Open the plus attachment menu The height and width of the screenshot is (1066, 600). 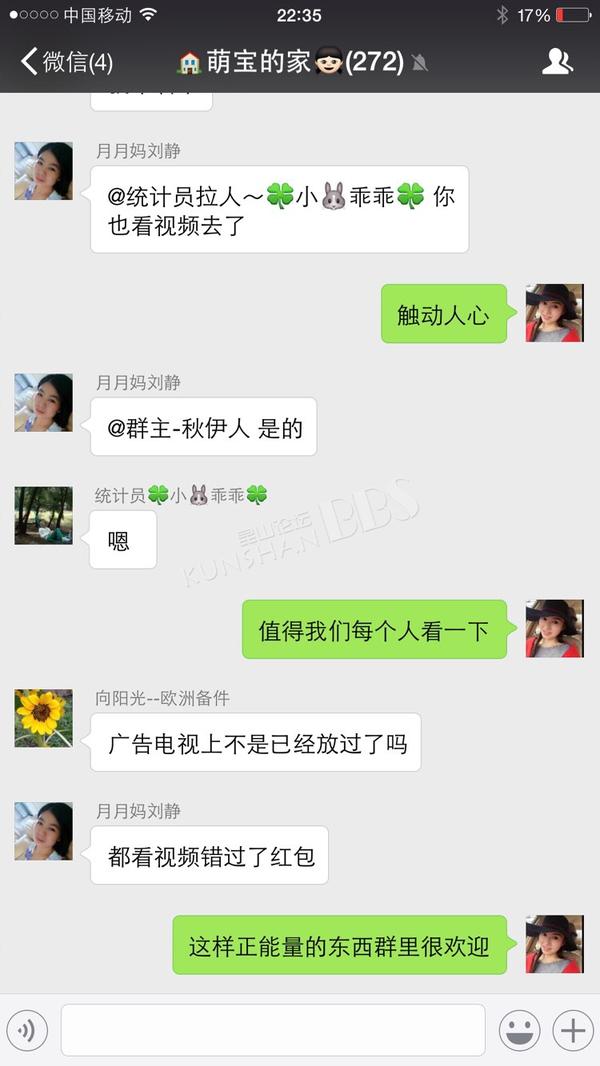pos(573,1031)
